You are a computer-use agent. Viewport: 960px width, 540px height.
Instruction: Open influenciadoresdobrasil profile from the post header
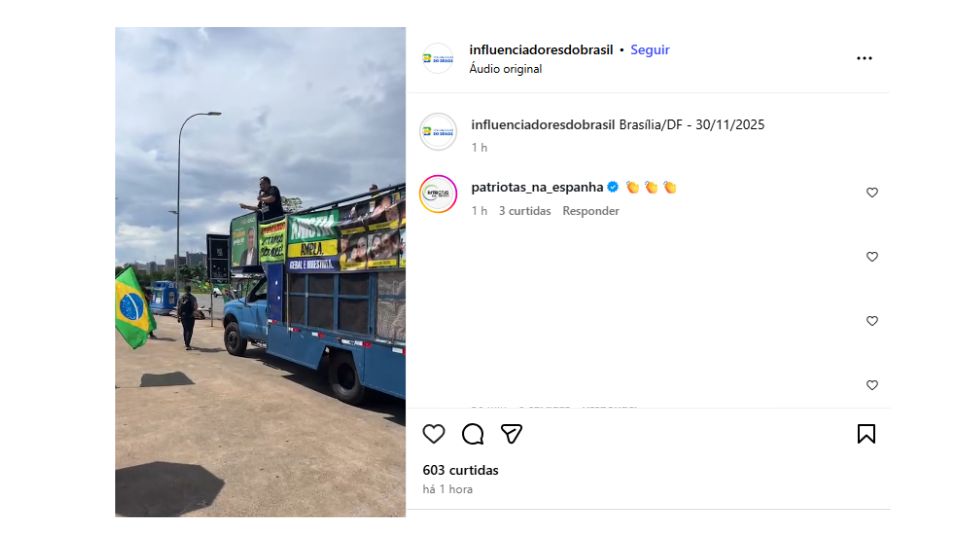tap(541, 50)
